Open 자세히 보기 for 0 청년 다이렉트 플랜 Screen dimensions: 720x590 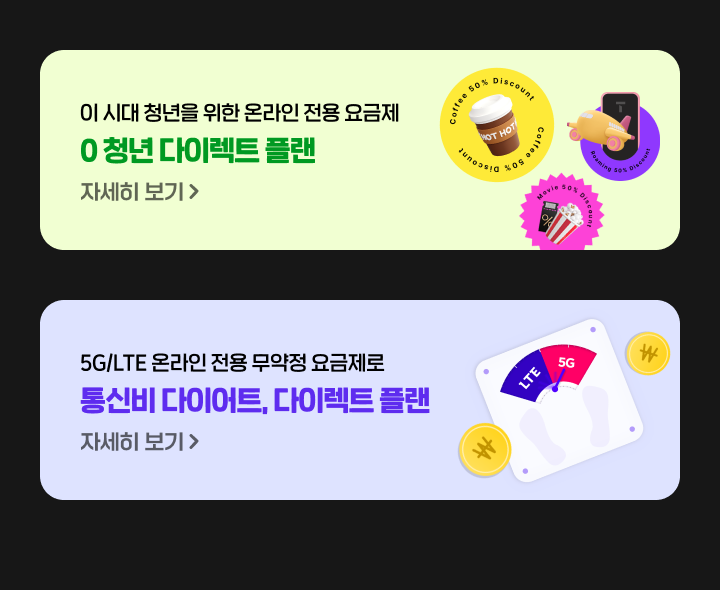point(139,191)
